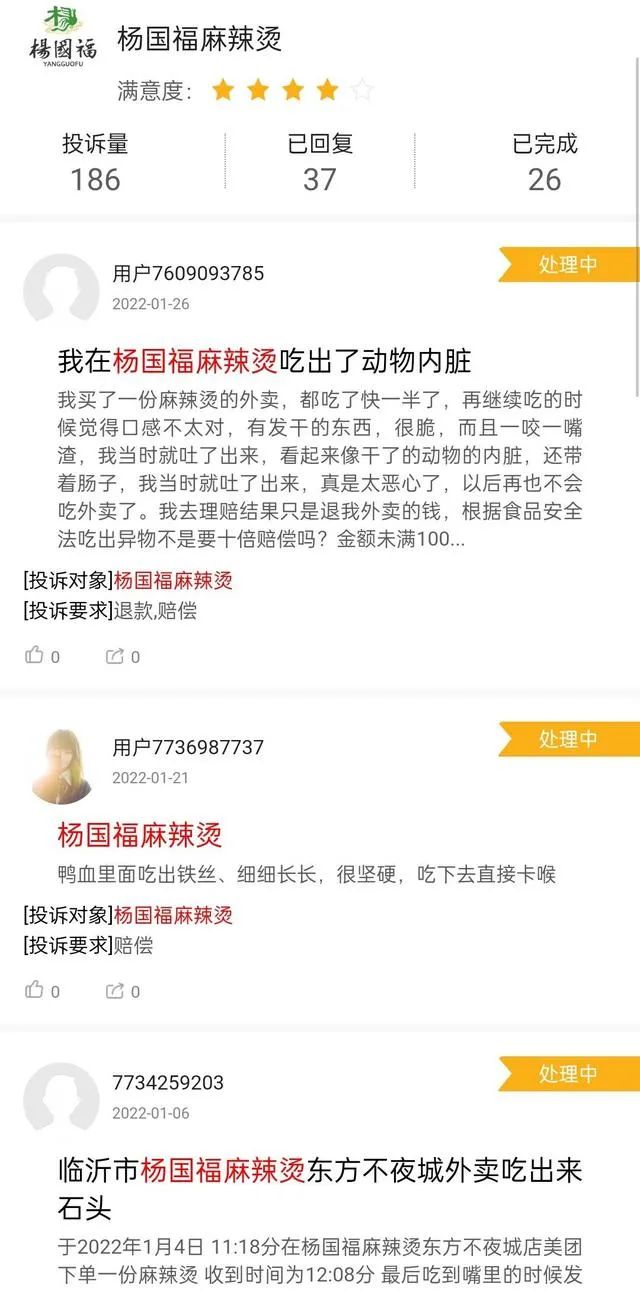Viewport: 640px width, 1291px height.
Task: Open the animal organ complaint by 用户7609093785
Action: pyautogui.click(x=264, y=360)
